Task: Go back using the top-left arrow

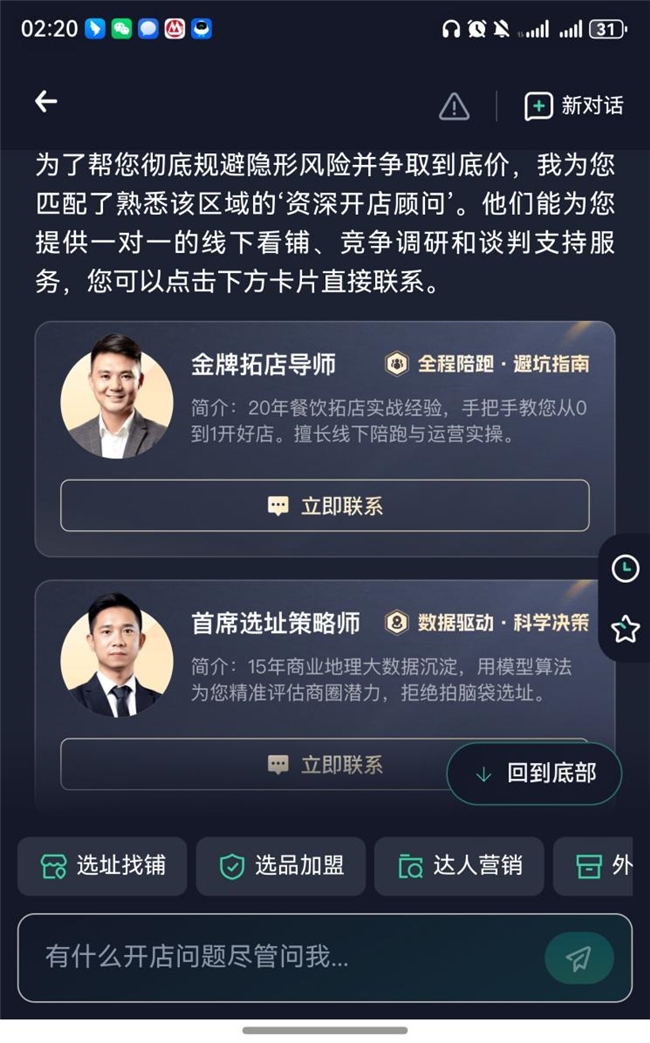Action: [x=46, y=101]
